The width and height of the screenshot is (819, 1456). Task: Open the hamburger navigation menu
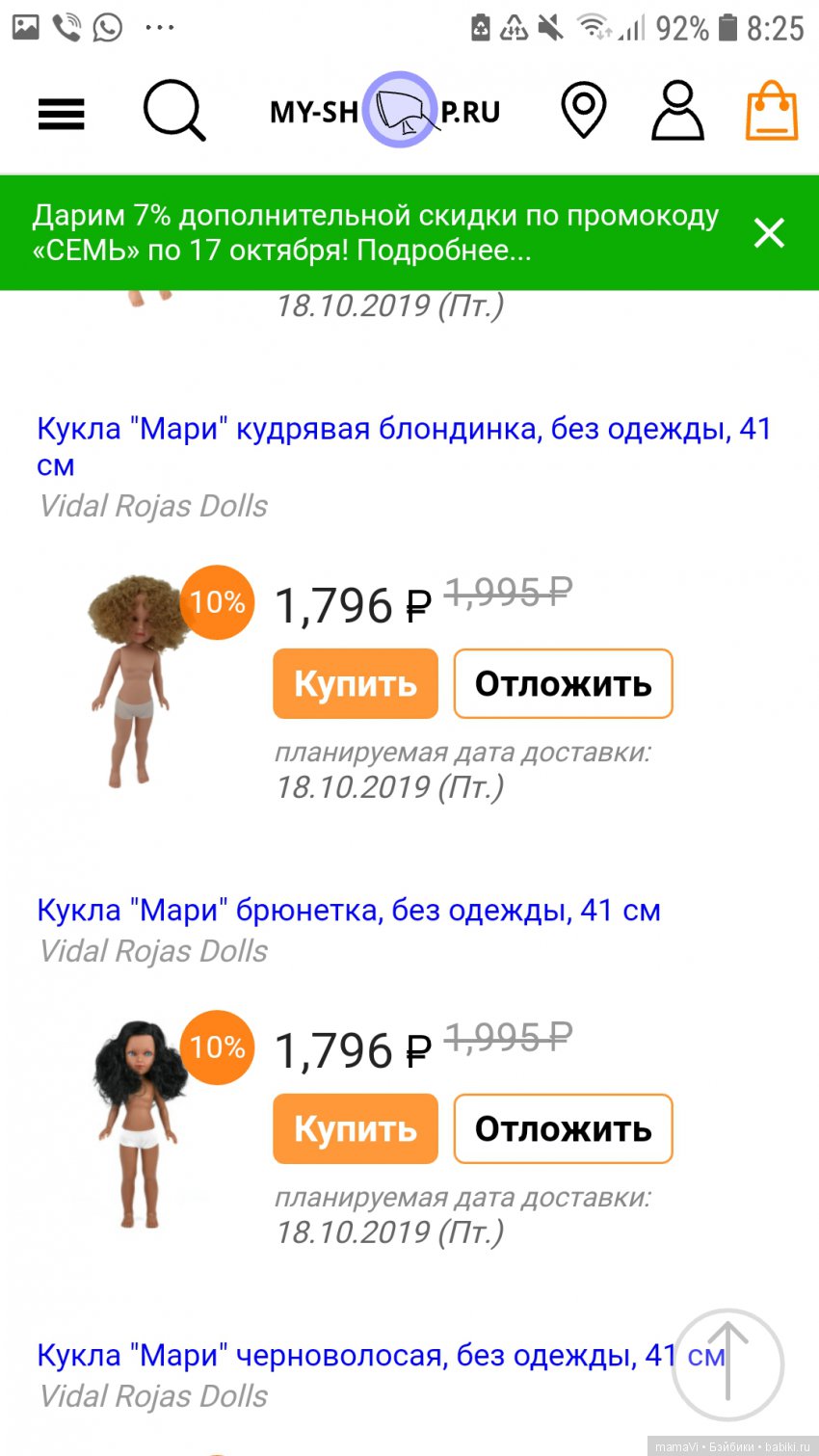[x=61, y=113]
